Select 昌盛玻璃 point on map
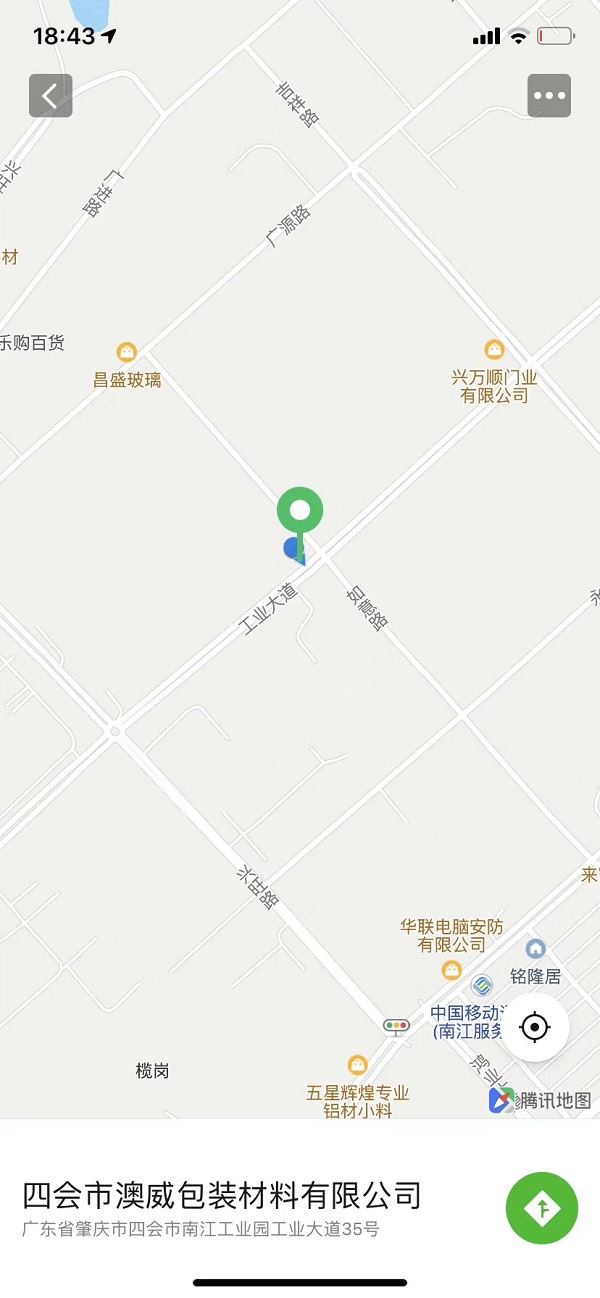 tap(127, 352)
